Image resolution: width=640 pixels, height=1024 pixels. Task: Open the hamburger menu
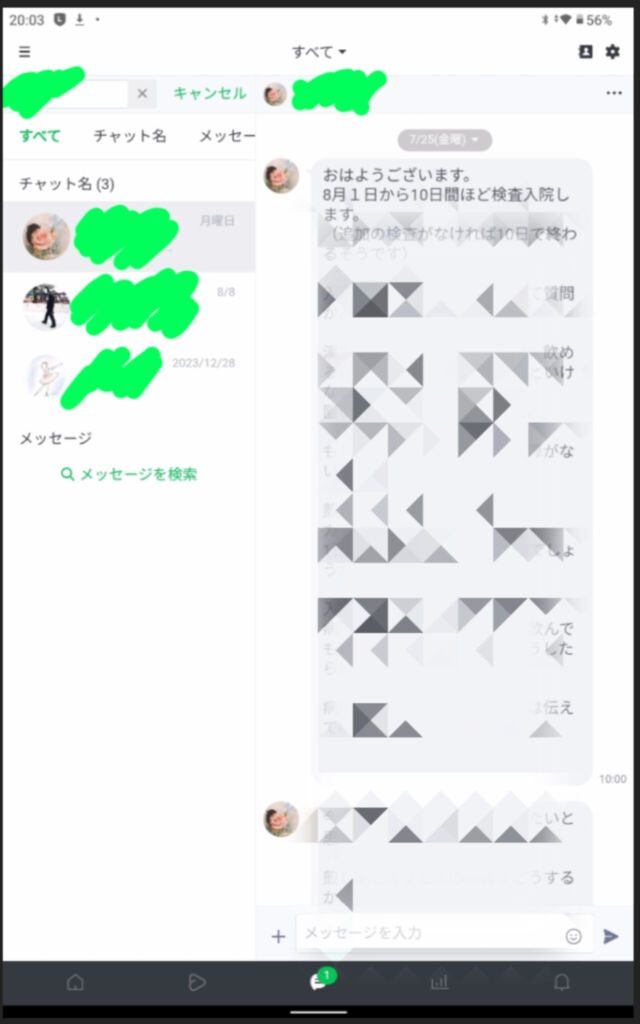click(x=24, y=52)
